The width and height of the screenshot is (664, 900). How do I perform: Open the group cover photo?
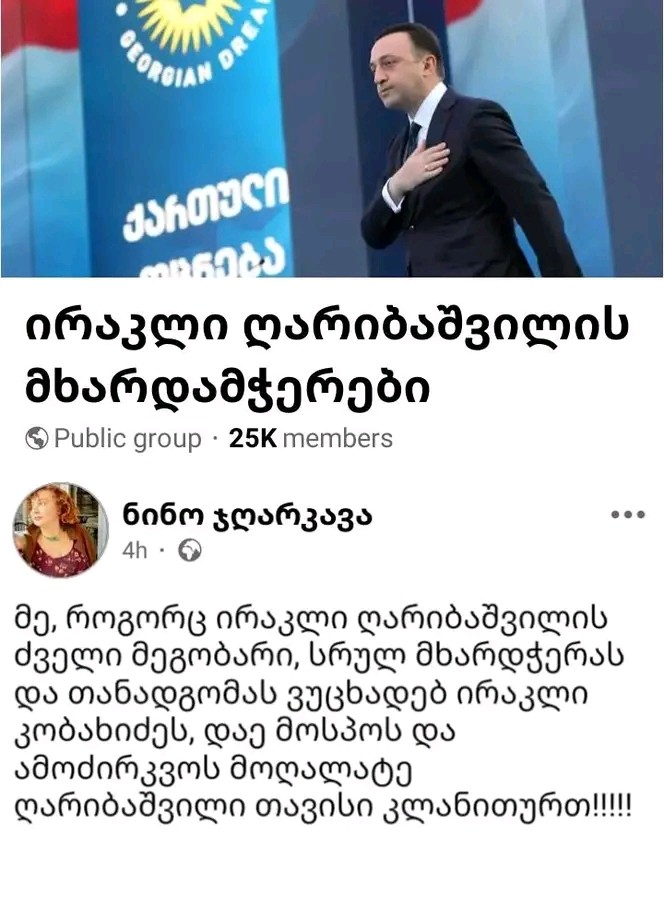(x=332, y=138)
